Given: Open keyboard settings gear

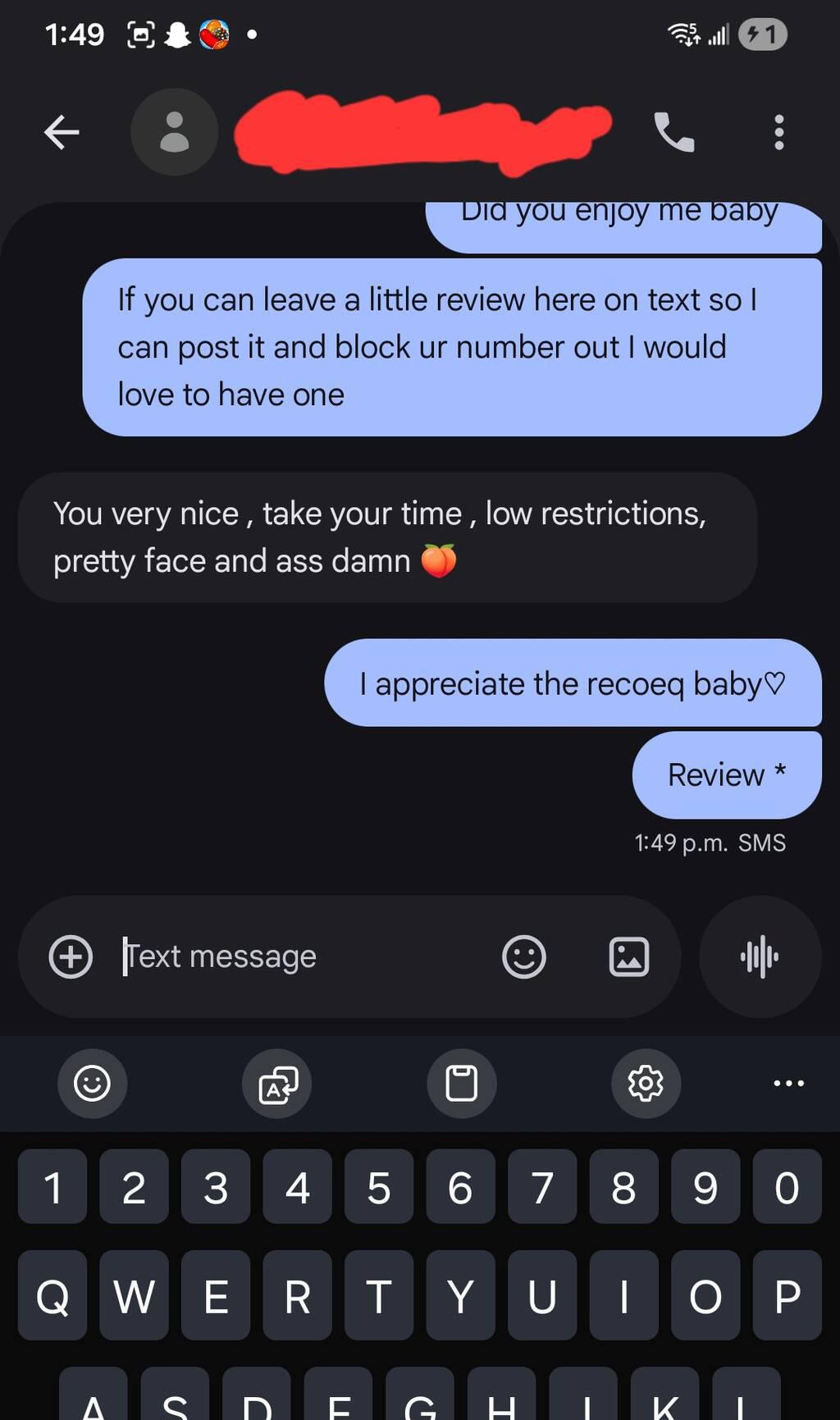Looking at the screenshot, I should coord(646,1084).
